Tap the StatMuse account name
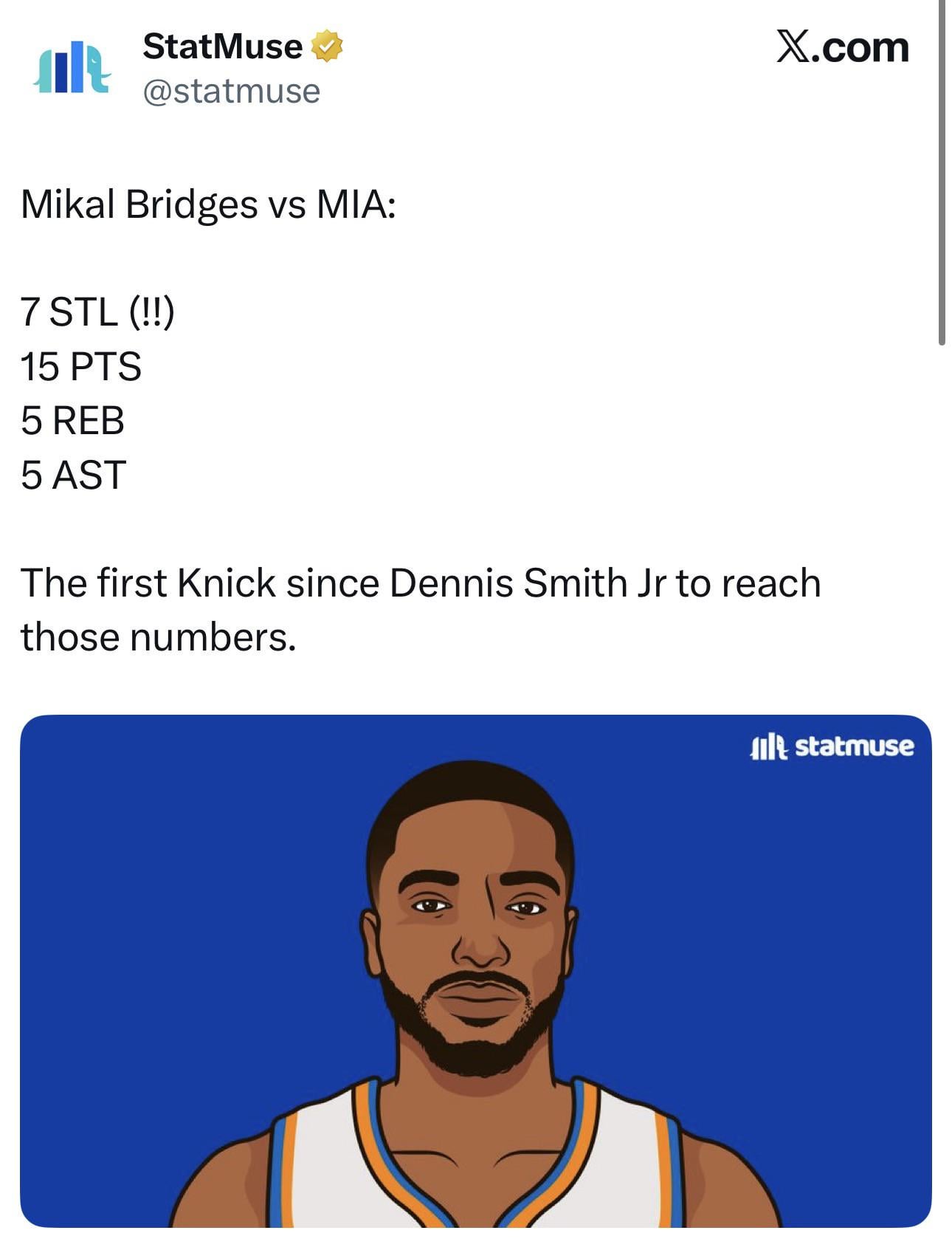952x1250 pixels. click(222, 47)
